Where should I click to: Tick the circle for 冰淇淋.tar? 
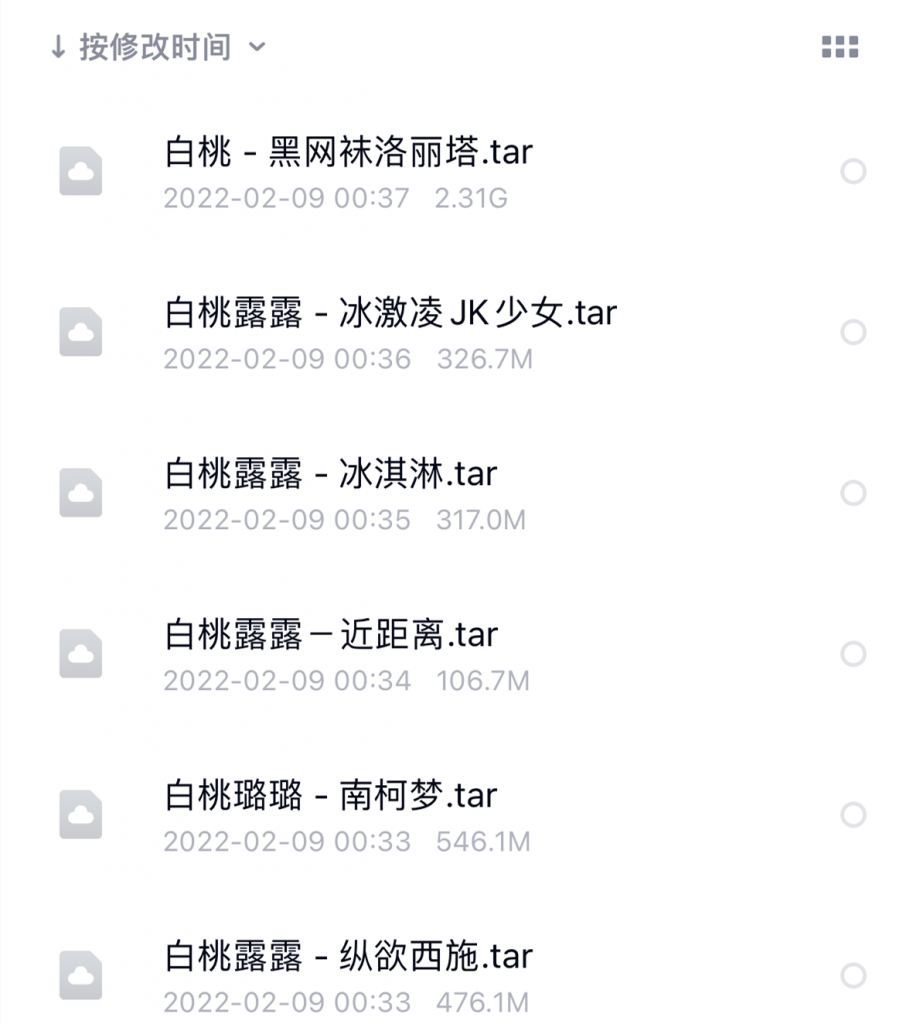coord(853,493)
